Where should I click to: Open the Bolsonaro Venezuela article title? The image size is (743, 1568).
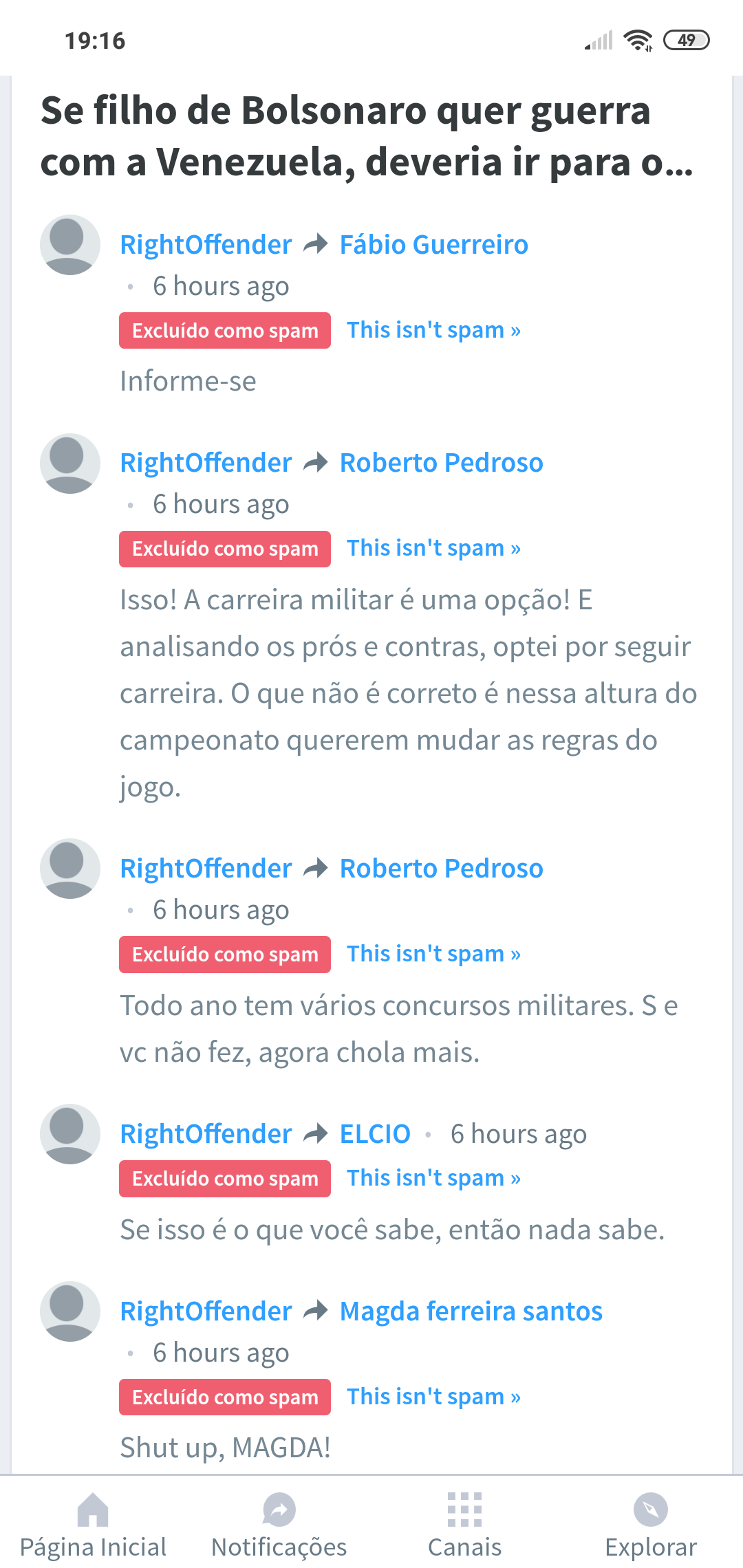pyautogui.click(x=366, y=136)
